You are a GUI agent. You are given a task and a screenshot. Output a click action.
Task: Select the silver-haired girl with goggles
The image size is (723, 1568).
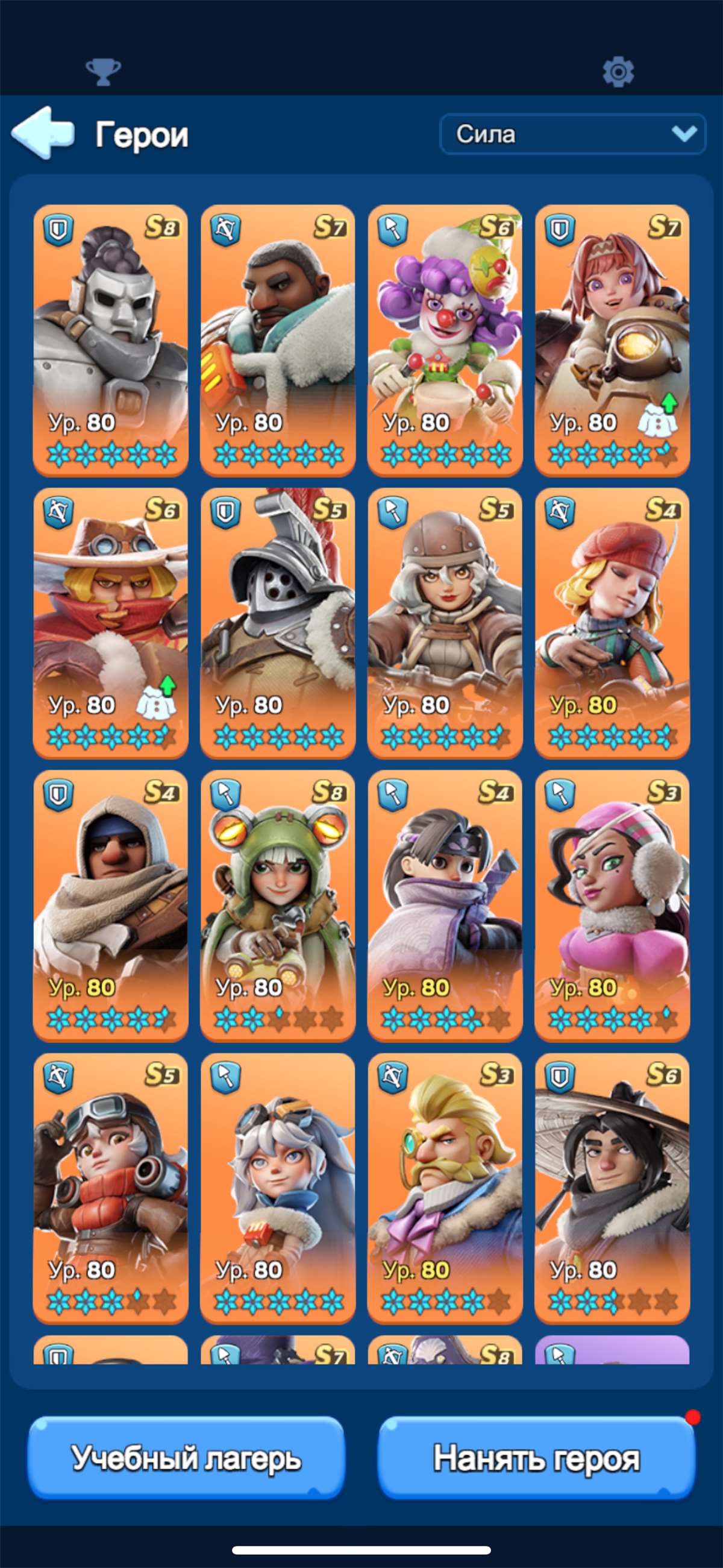point(278,1188)
